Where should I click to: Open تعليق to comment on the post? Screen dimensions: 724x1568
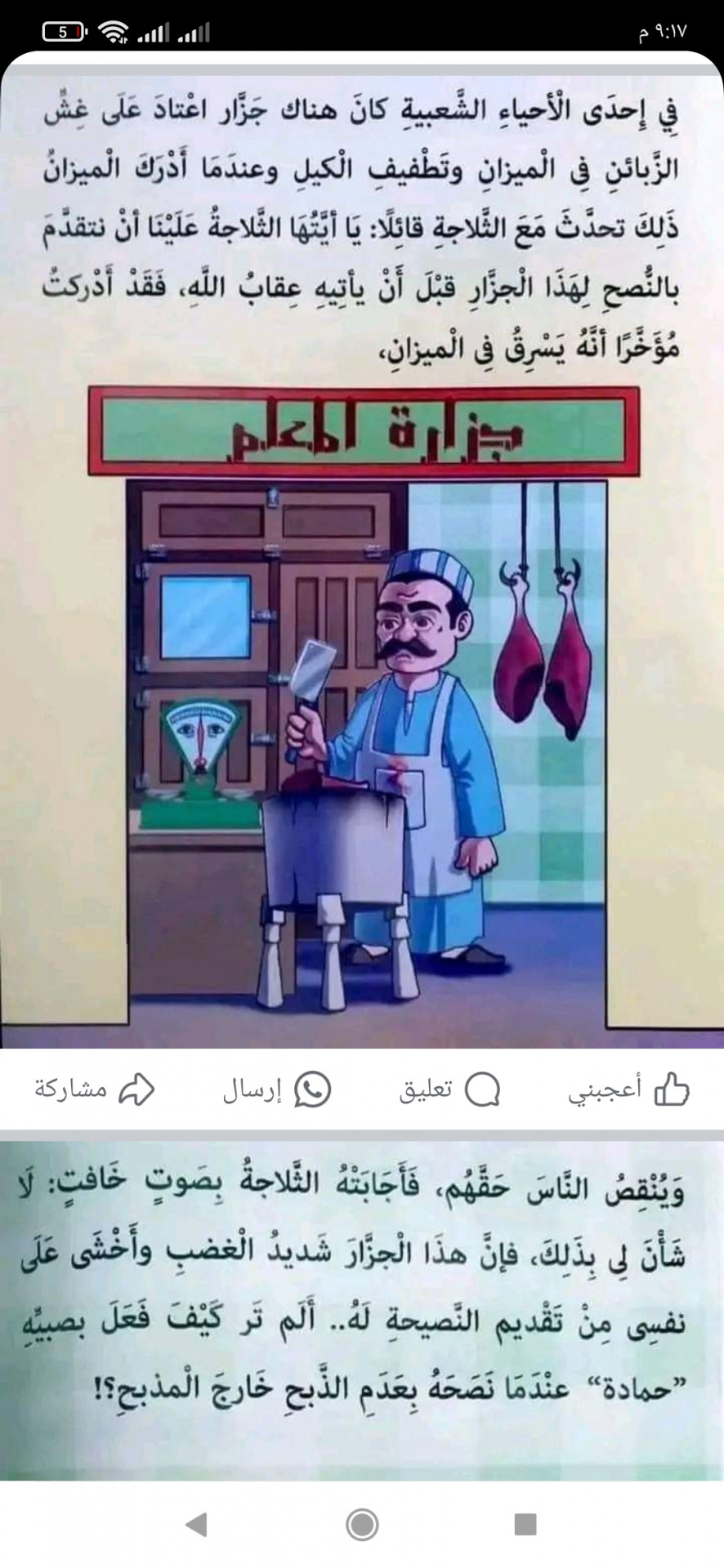[450, 1089]
